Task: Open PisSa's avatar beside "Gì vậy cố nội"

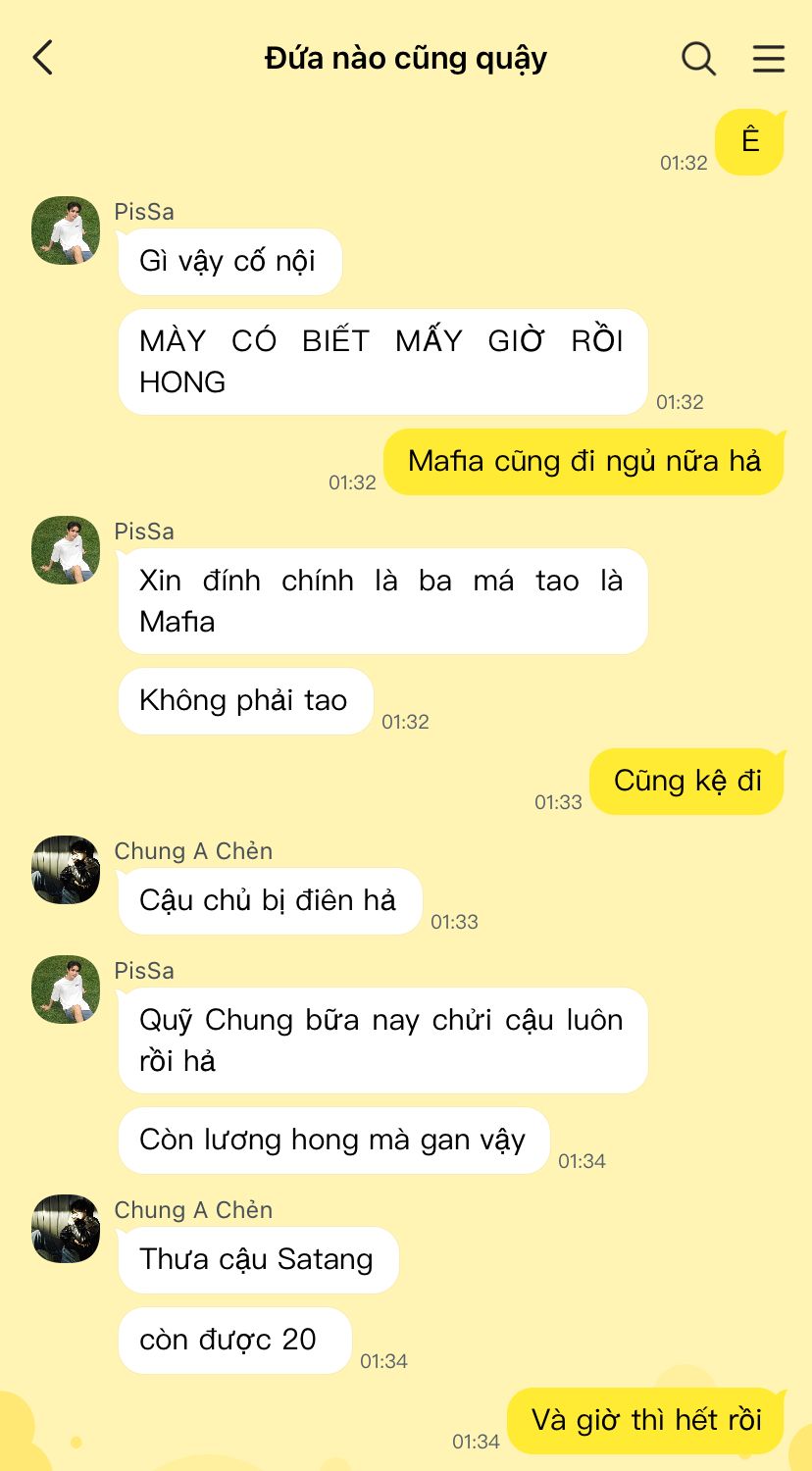Action: [x=66, y=230]
